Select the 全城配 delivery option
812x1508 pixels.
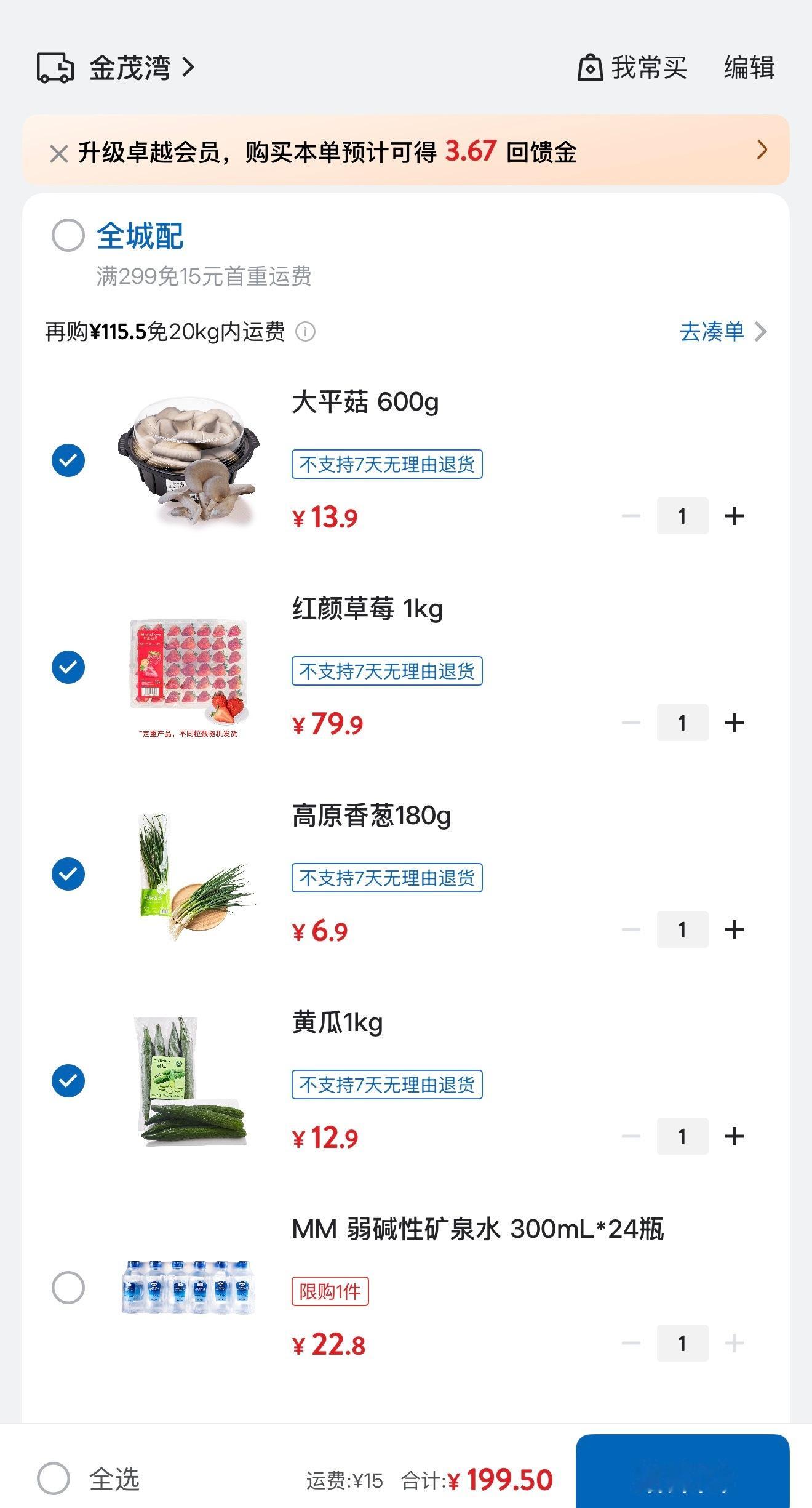coord(69,238)
